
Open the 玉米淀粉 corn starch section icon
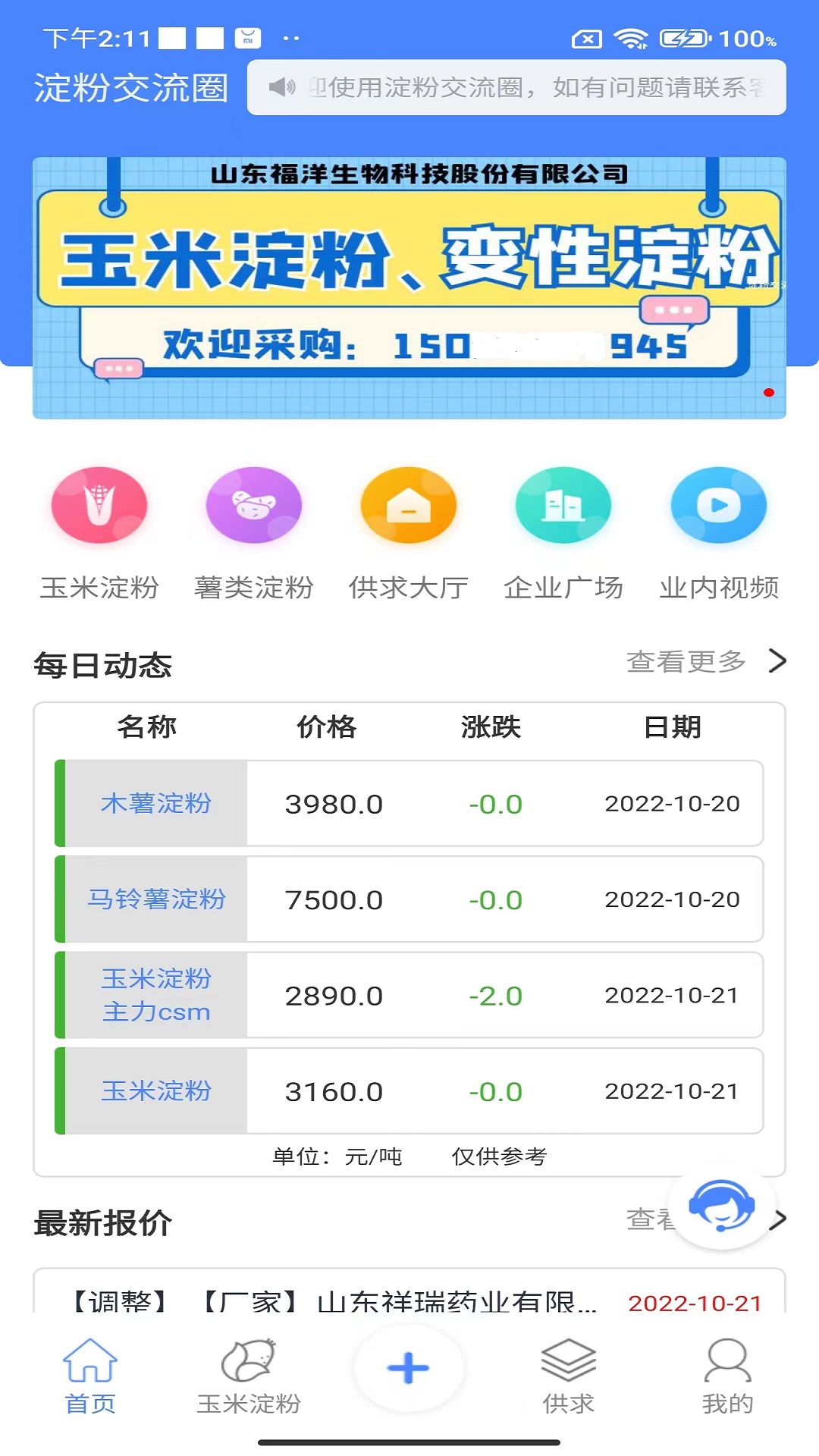(101, 507)
